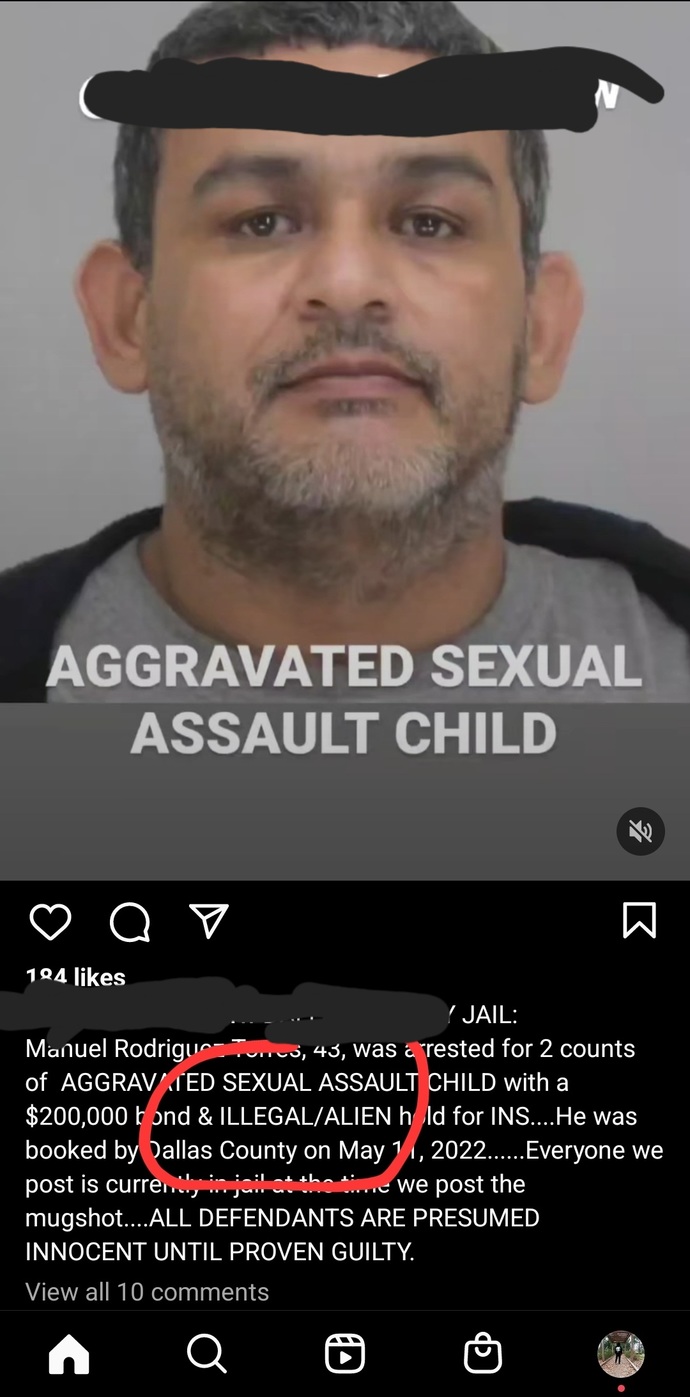Open your profile picture tab

[x=621, y=1355]
